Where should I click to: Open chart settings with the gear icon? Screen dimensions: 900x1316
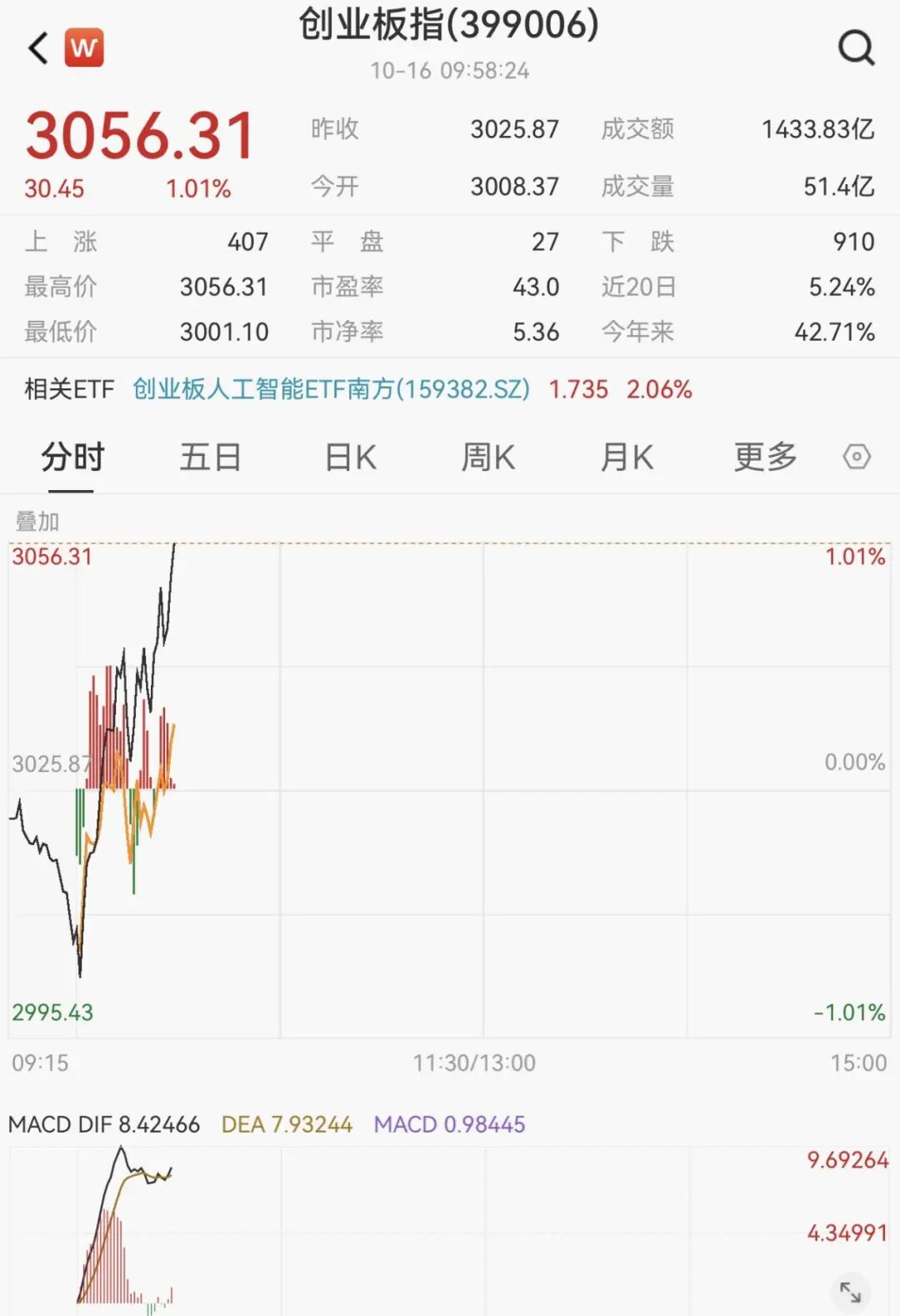[x=857, y=457]
